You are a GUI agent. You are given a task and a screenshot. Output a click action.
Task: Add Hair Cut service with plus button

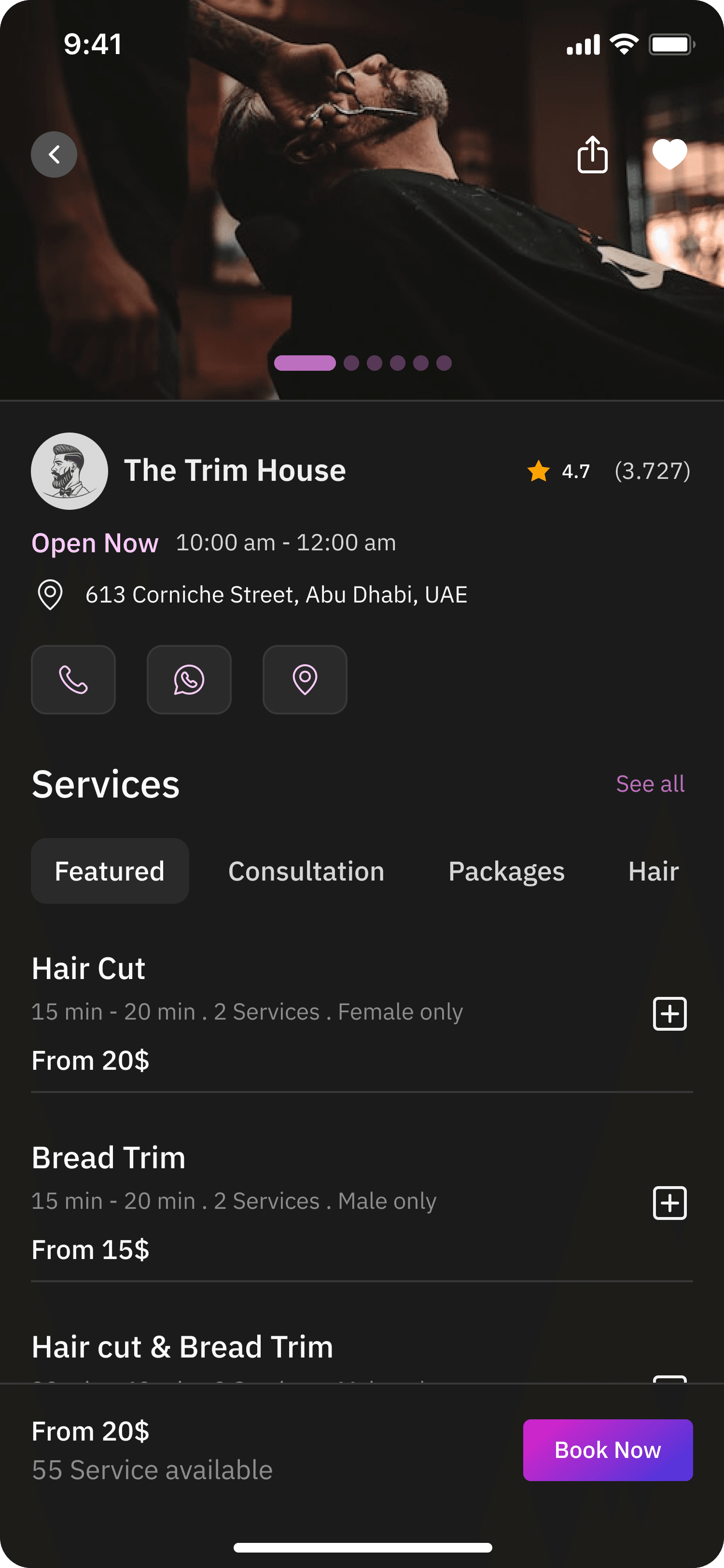click(669, 1013)
